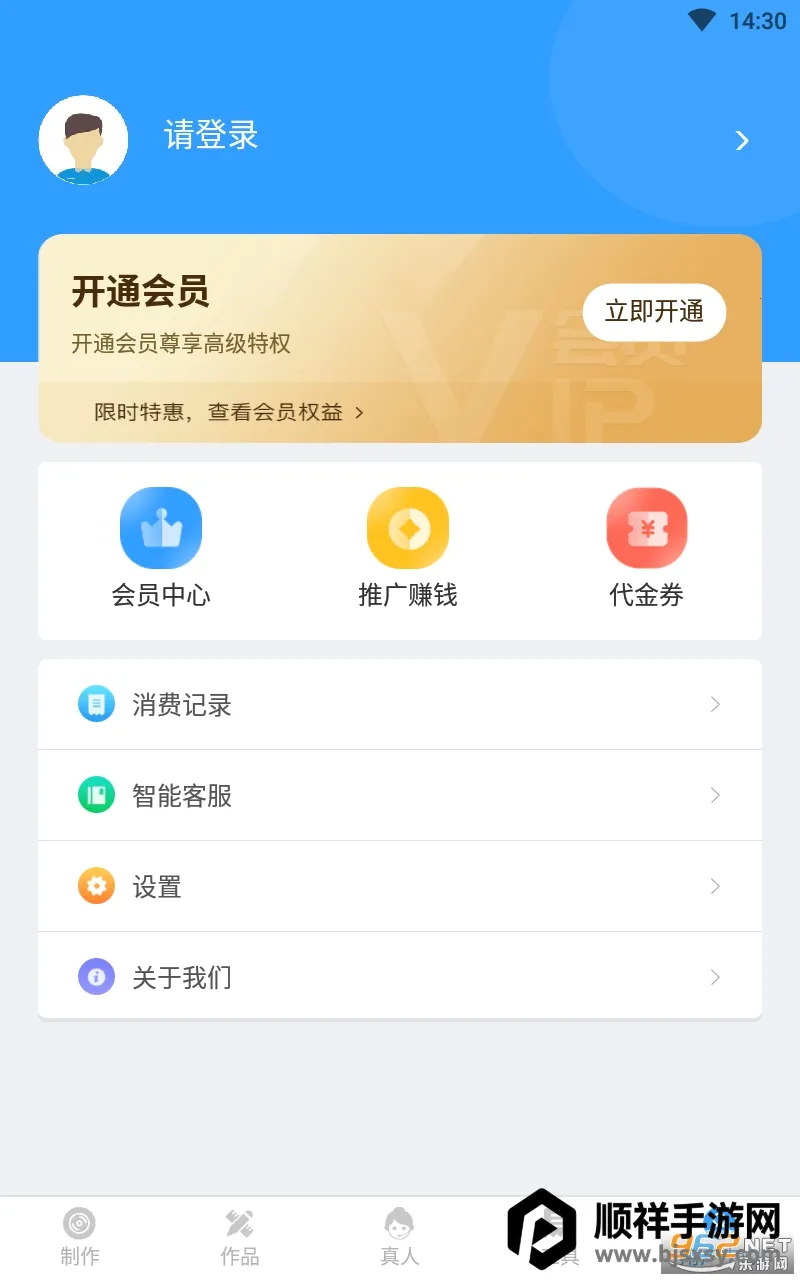Open 关于我们 page

[400, 977]
